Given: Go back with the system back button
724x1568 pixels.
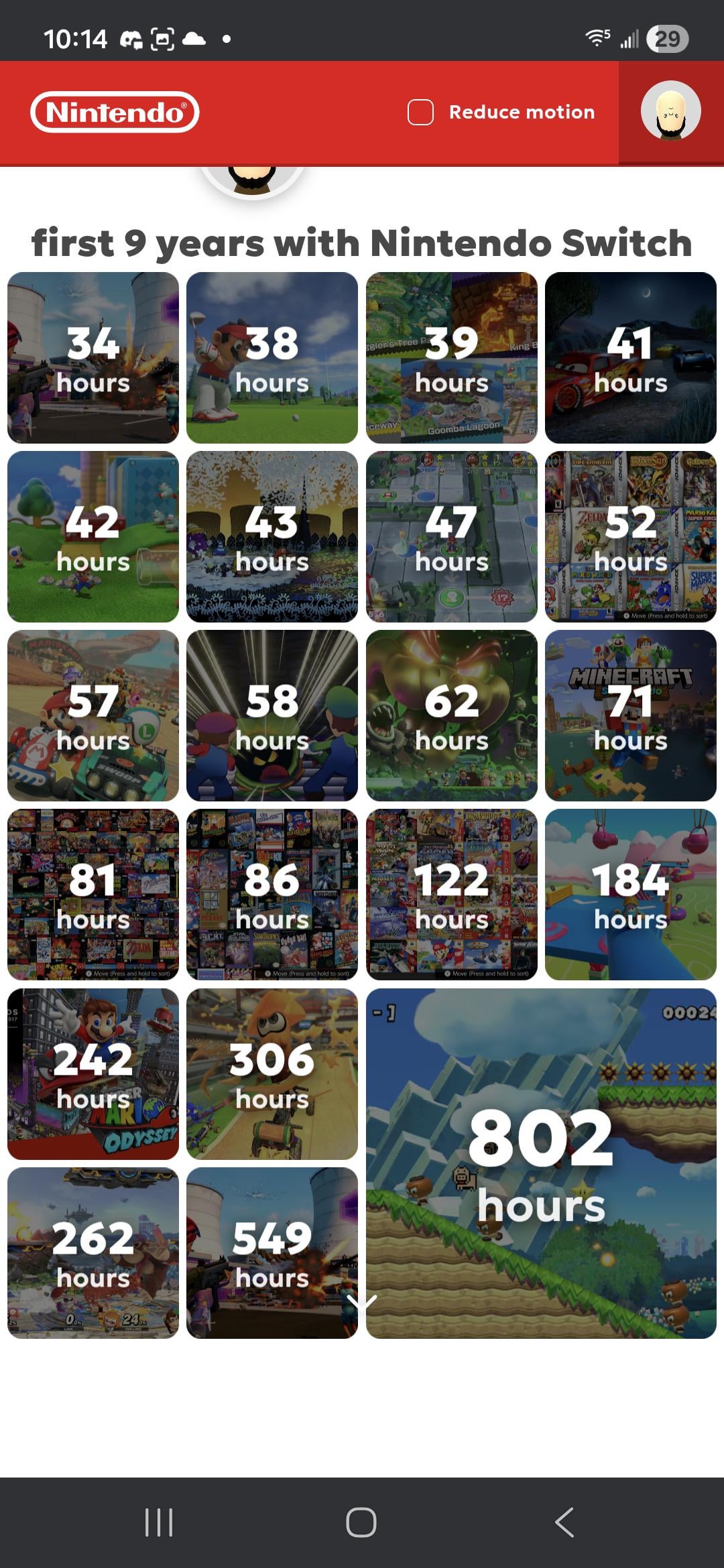Looking at the screenshot, I should (x=564, y=1522).
